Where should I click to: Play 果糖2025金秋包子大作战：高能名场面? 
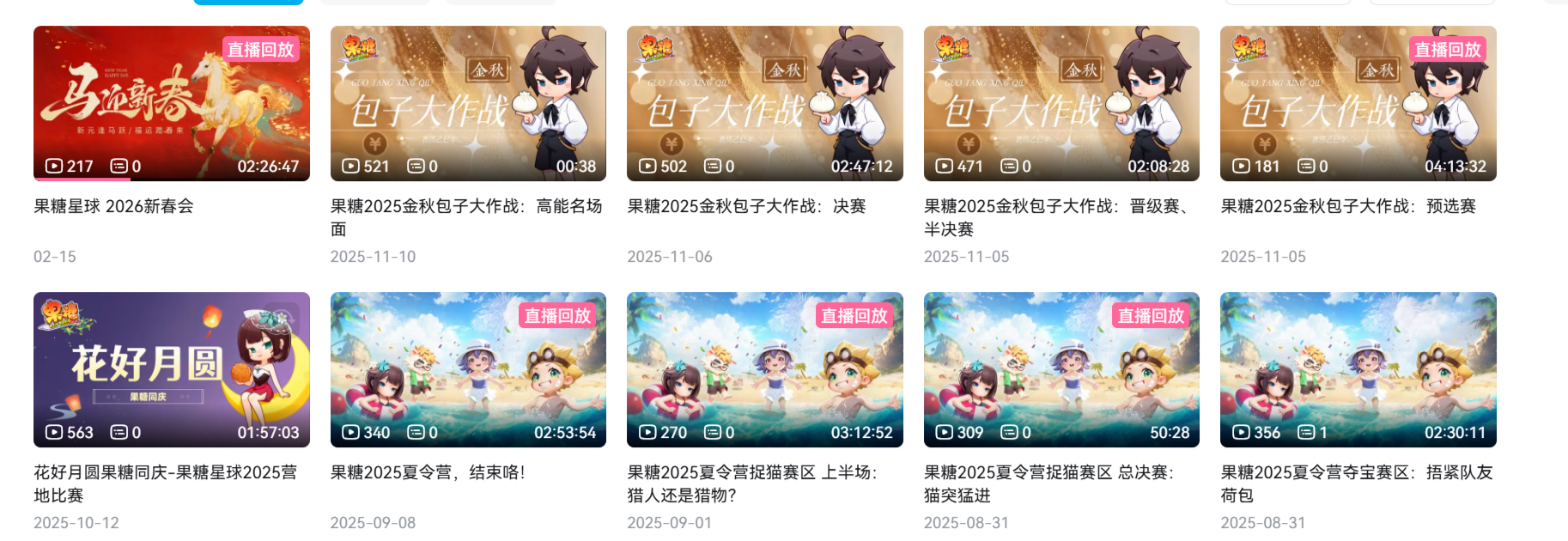468,104
